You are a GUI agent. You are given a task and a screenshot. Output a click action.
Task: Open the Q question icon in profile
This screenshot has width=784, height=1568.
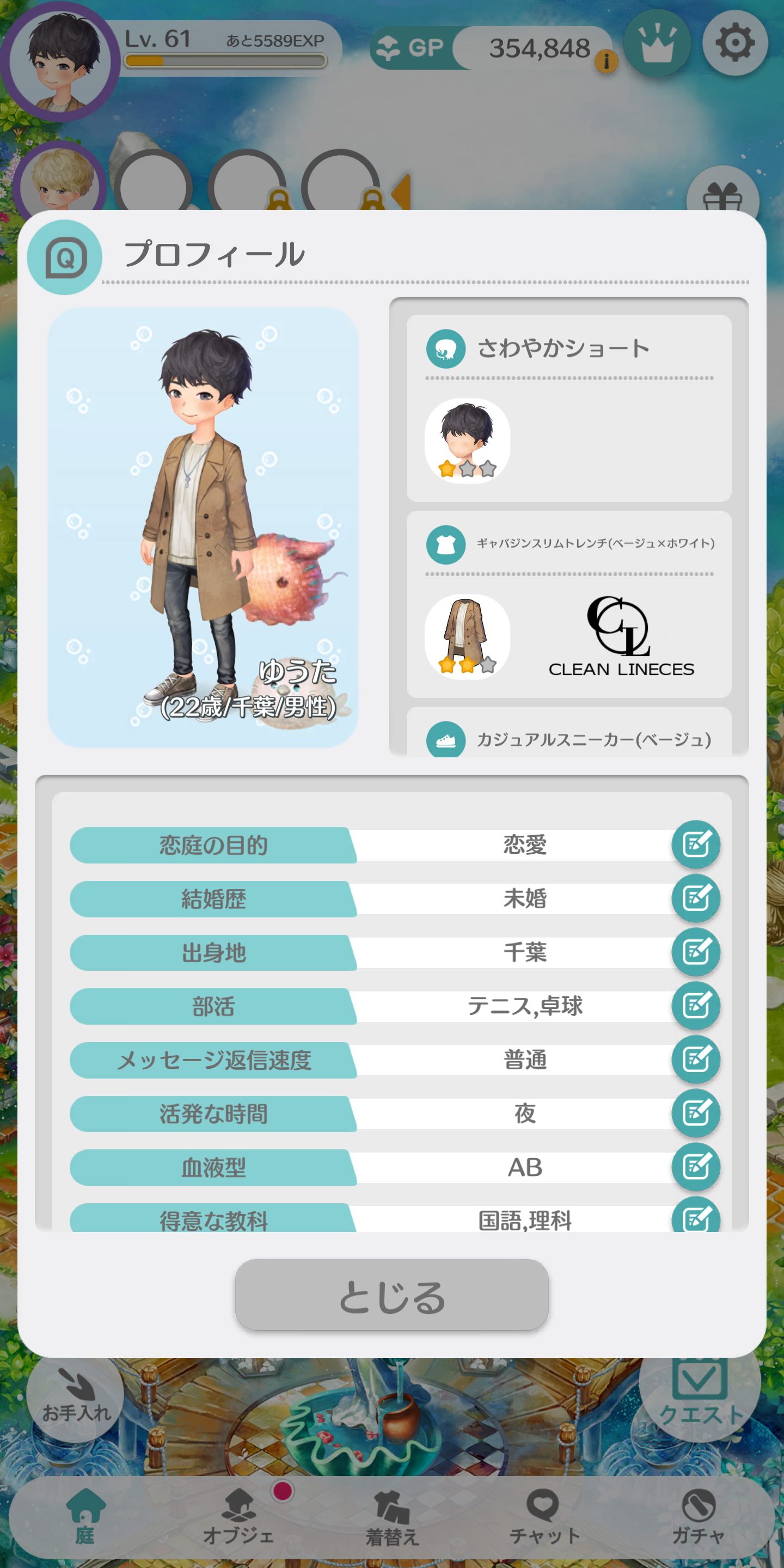point(65,258)
